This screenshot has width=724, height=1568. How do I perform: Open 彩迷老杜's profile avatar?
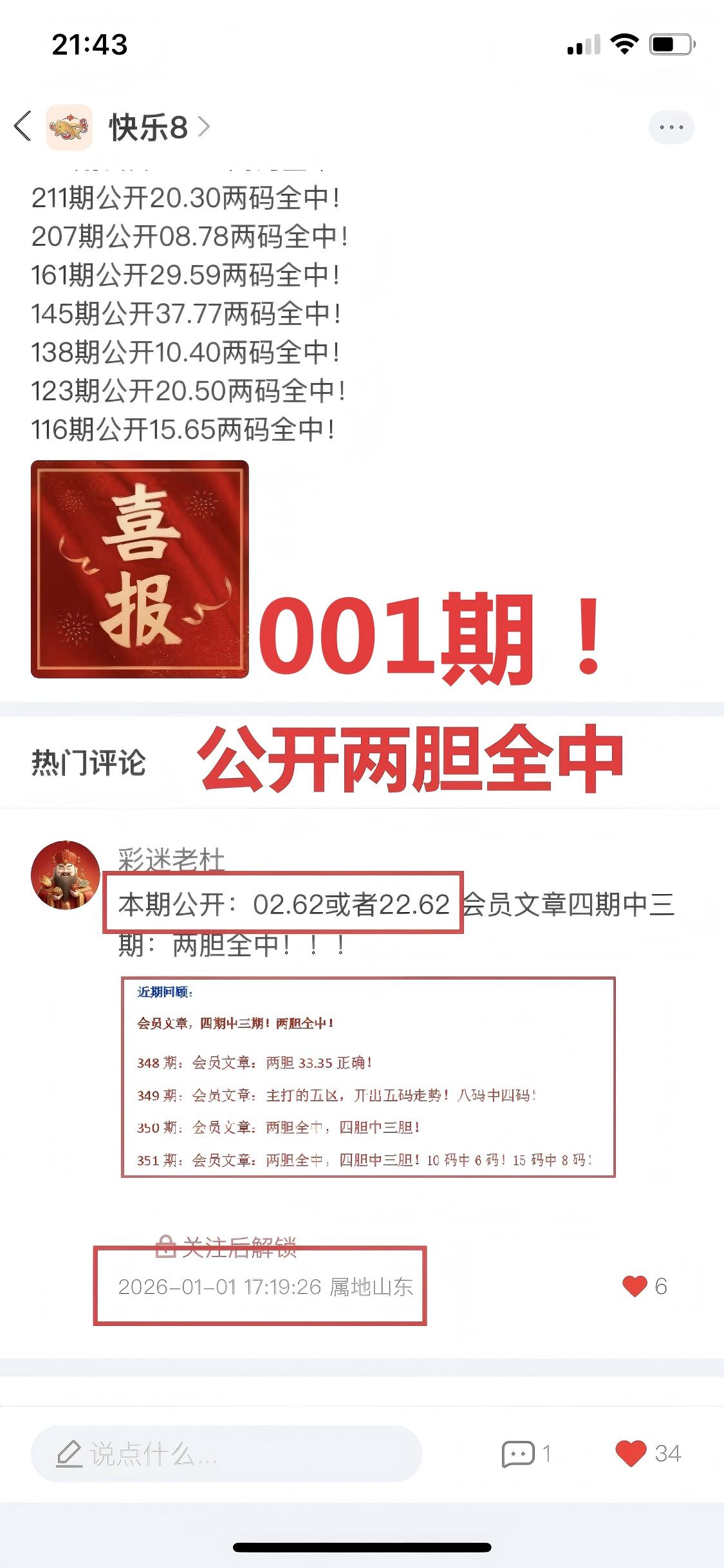pos(65,875)
